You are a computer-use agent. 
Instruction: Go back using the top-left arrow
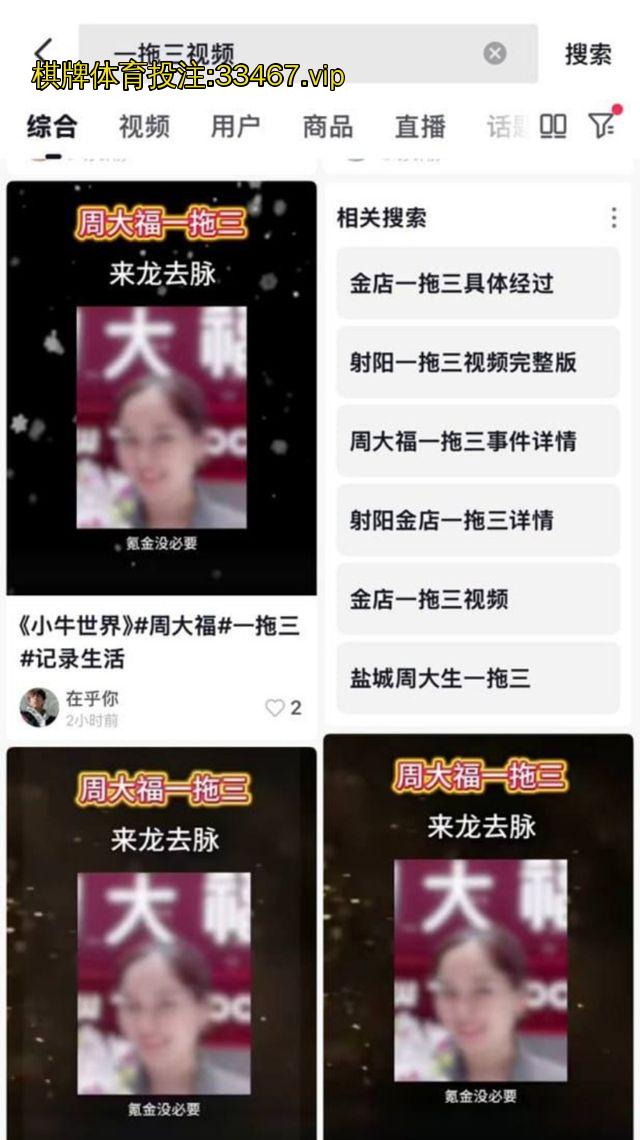pos(42,52)
